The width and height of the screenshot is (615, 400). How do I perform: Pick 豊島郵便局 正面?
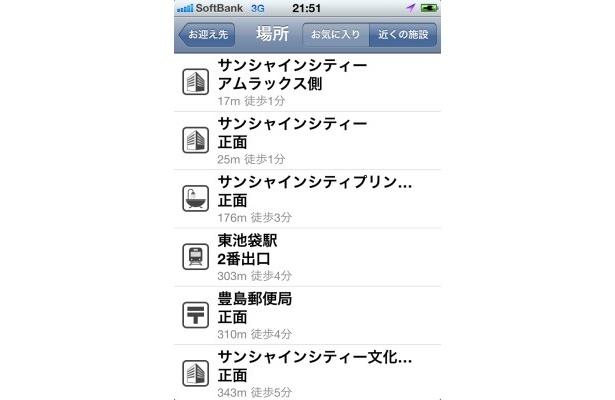point(306,313)
